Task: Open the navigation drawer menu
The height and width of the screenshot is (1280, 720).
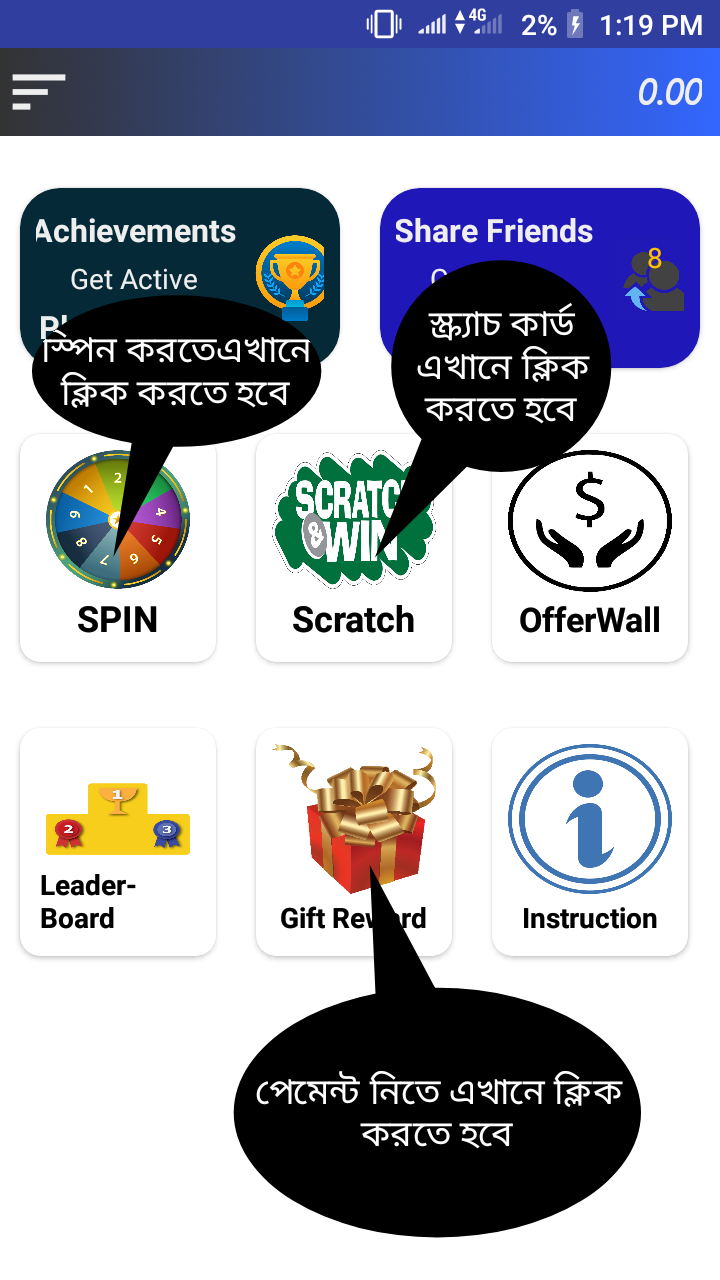Action: [x=39, y=92]
